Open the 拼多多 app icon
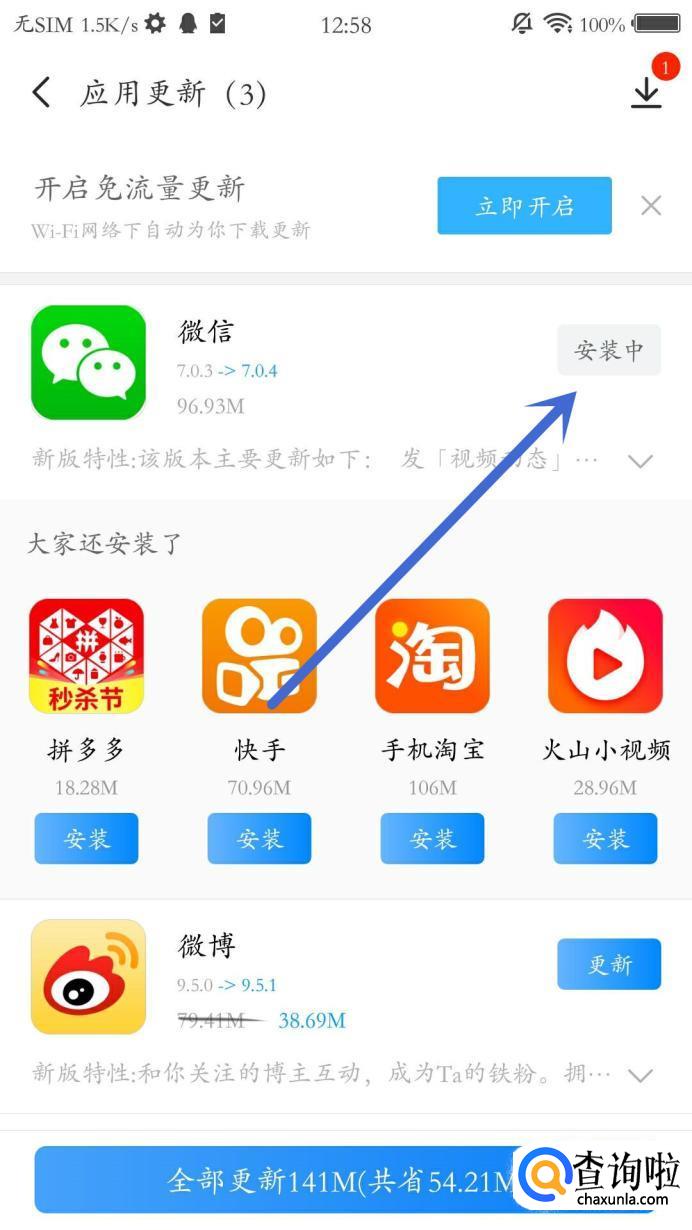The width and height of the screenshot is (692, 1230). coord(86,656)
